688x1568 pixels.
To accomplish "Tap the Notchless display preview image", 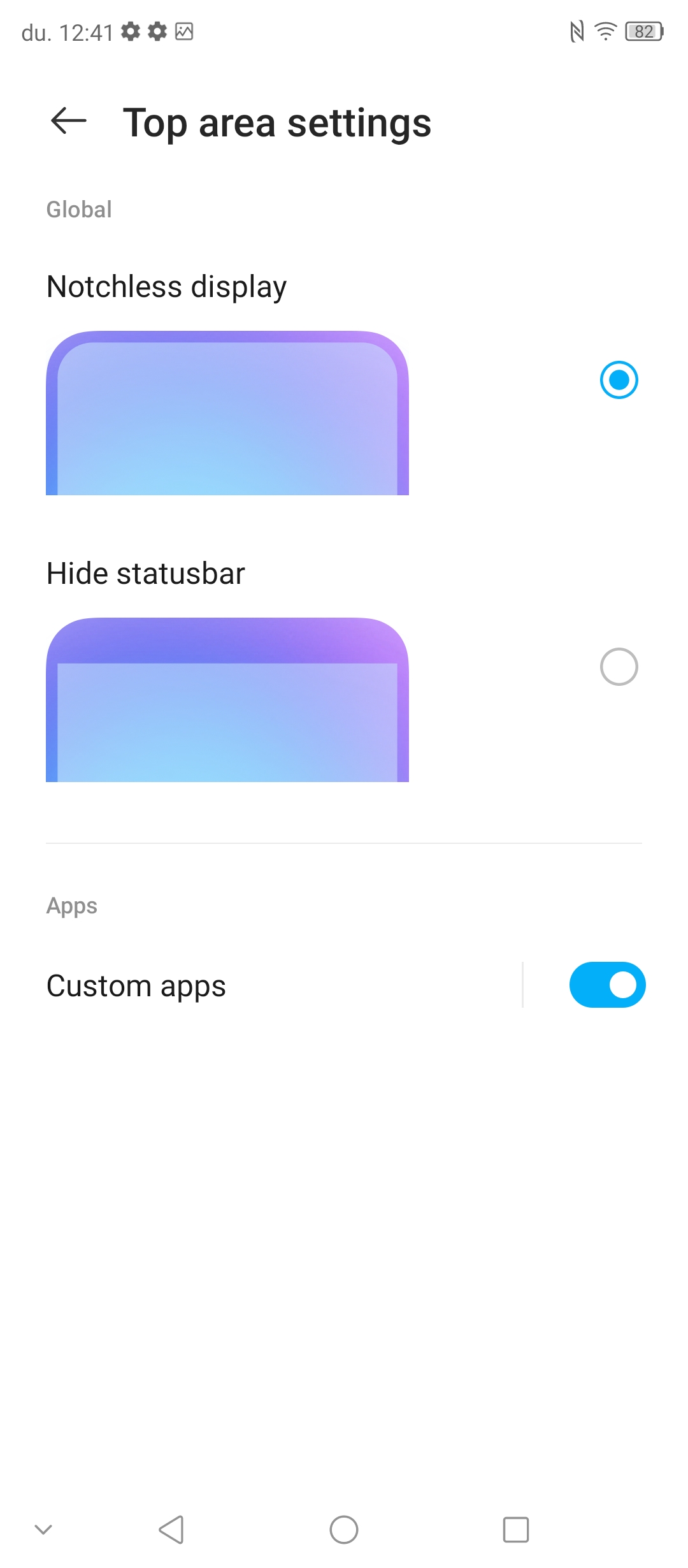I will tap(227, 413).
